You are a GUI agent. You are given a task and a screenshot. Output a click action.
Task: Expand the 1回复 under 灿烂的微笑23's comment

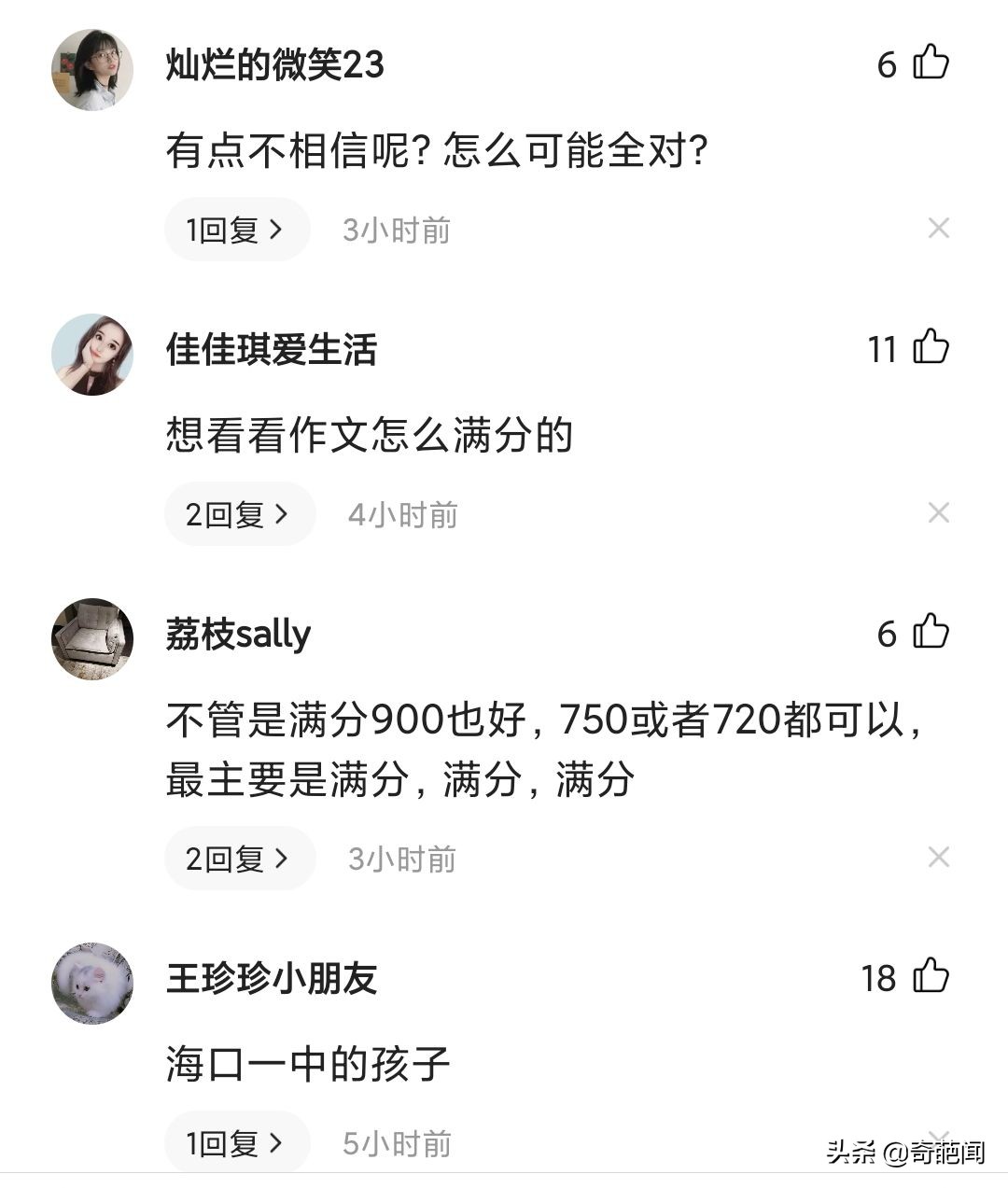236,230
